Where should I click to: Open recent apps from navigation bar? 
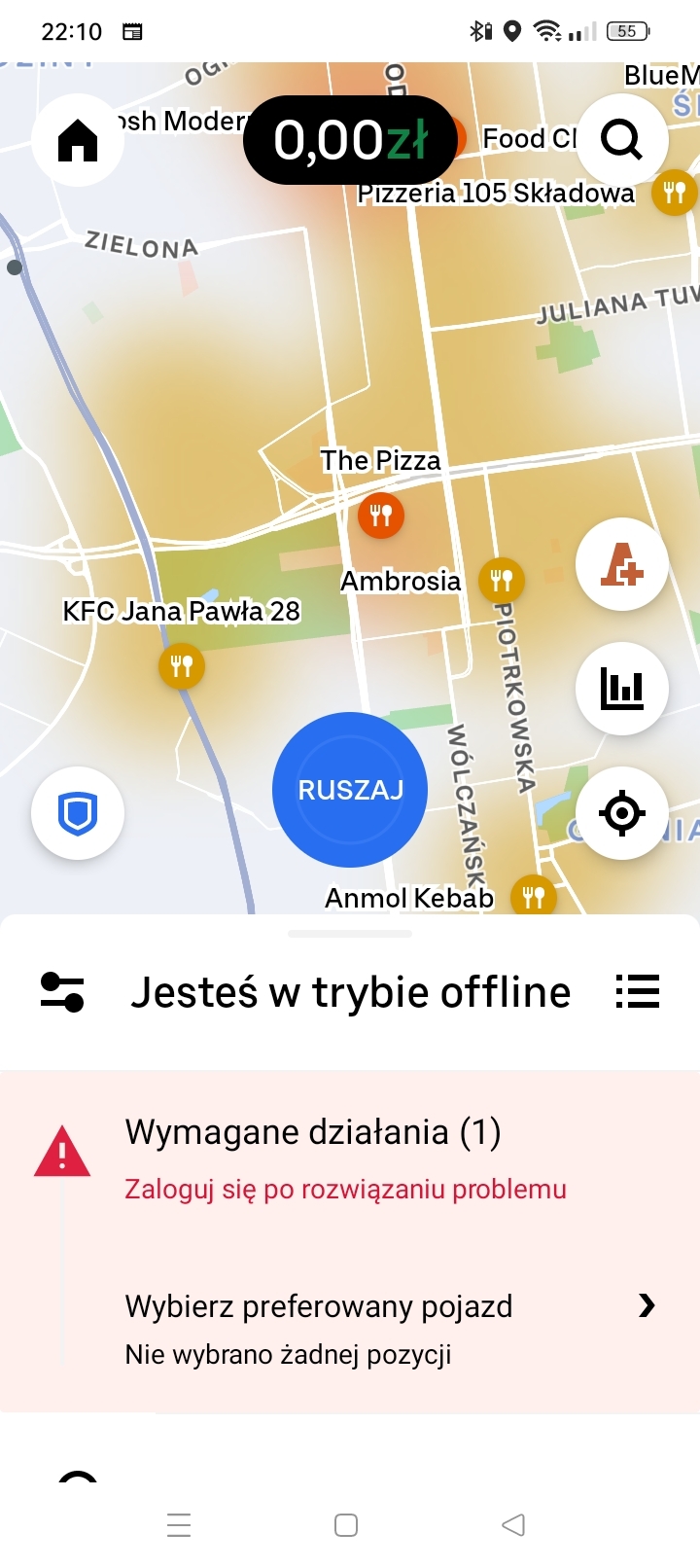179,1524
